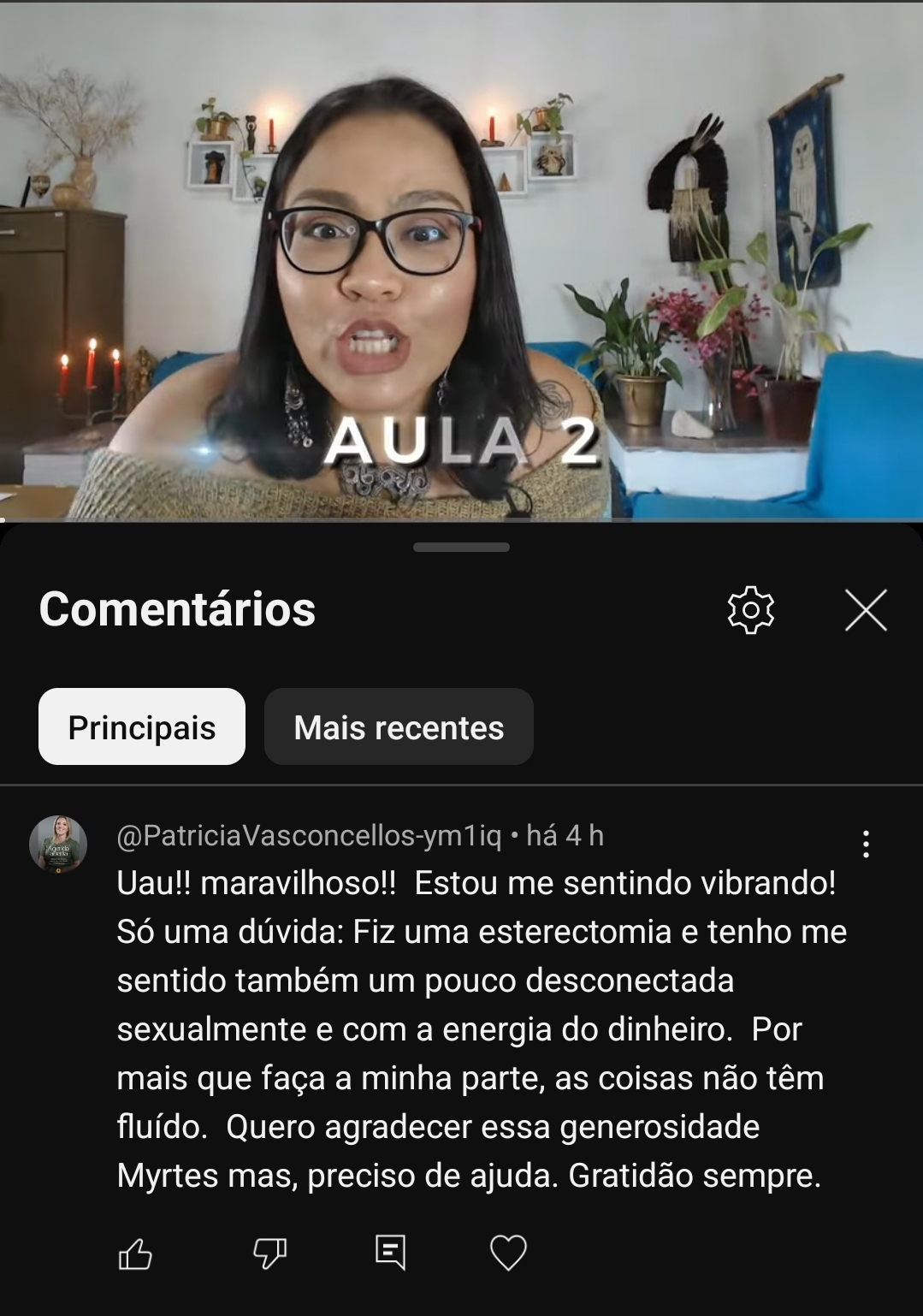Give a heart to PatriciaVasconcellos's comment

(508, 1254)
